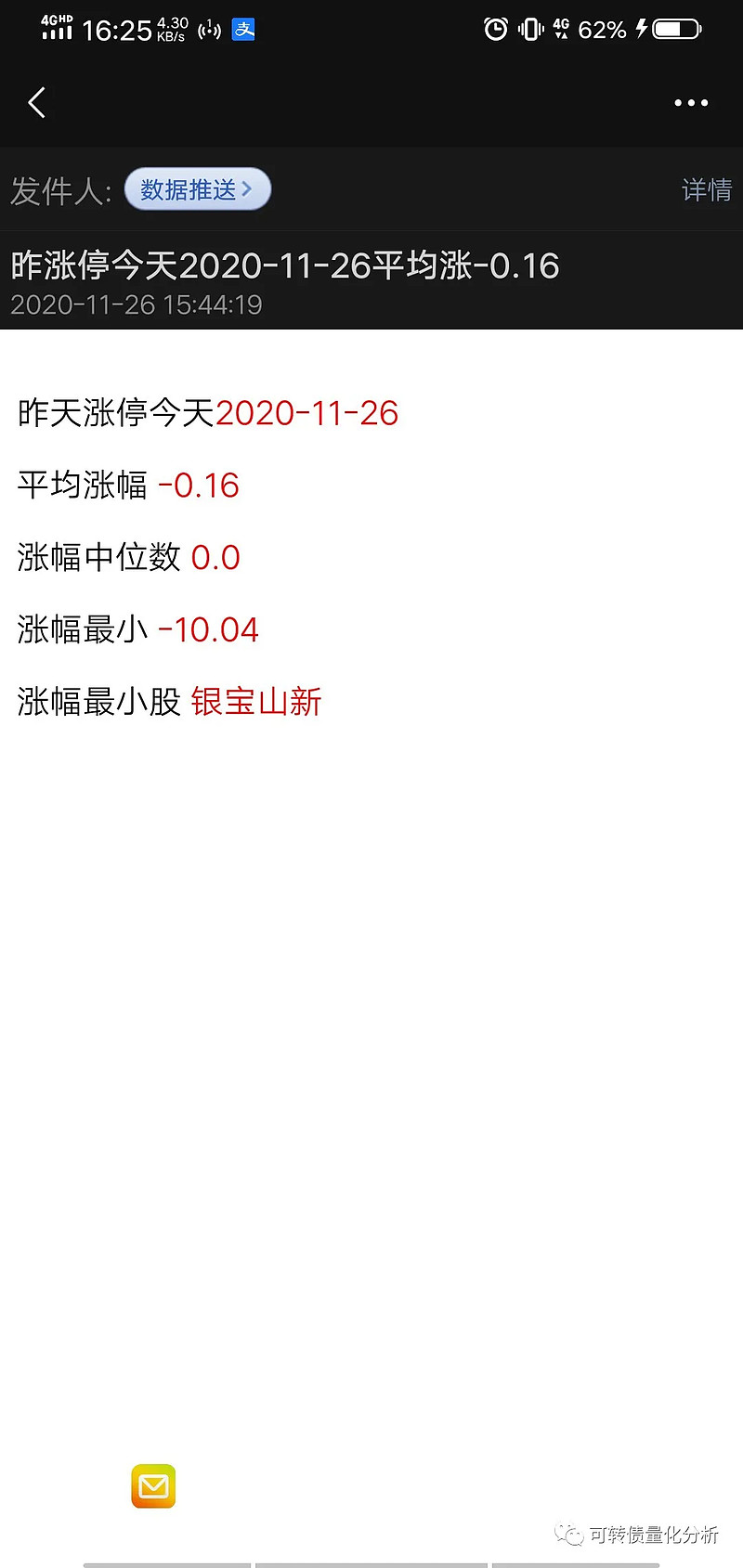Expand the chevron beside 数据推送 badge
The width and height of the screenshot is (743, 1568).
click(x=248, y=188)
